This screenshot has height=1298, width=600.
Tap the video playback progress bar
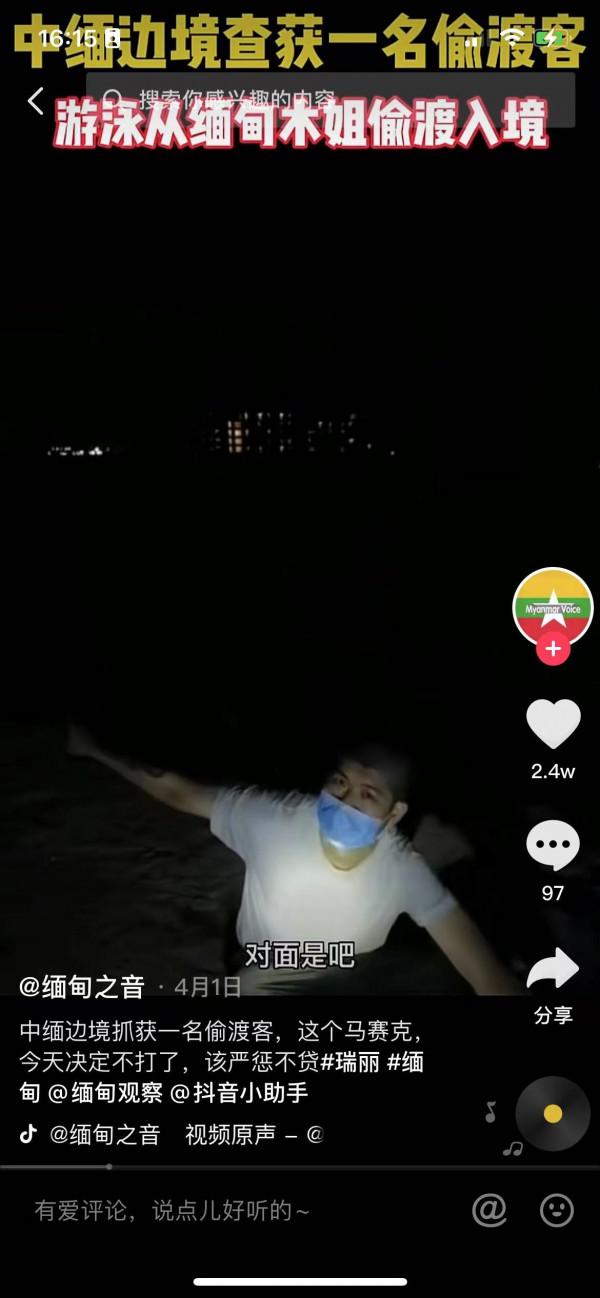click(300, 1166)
